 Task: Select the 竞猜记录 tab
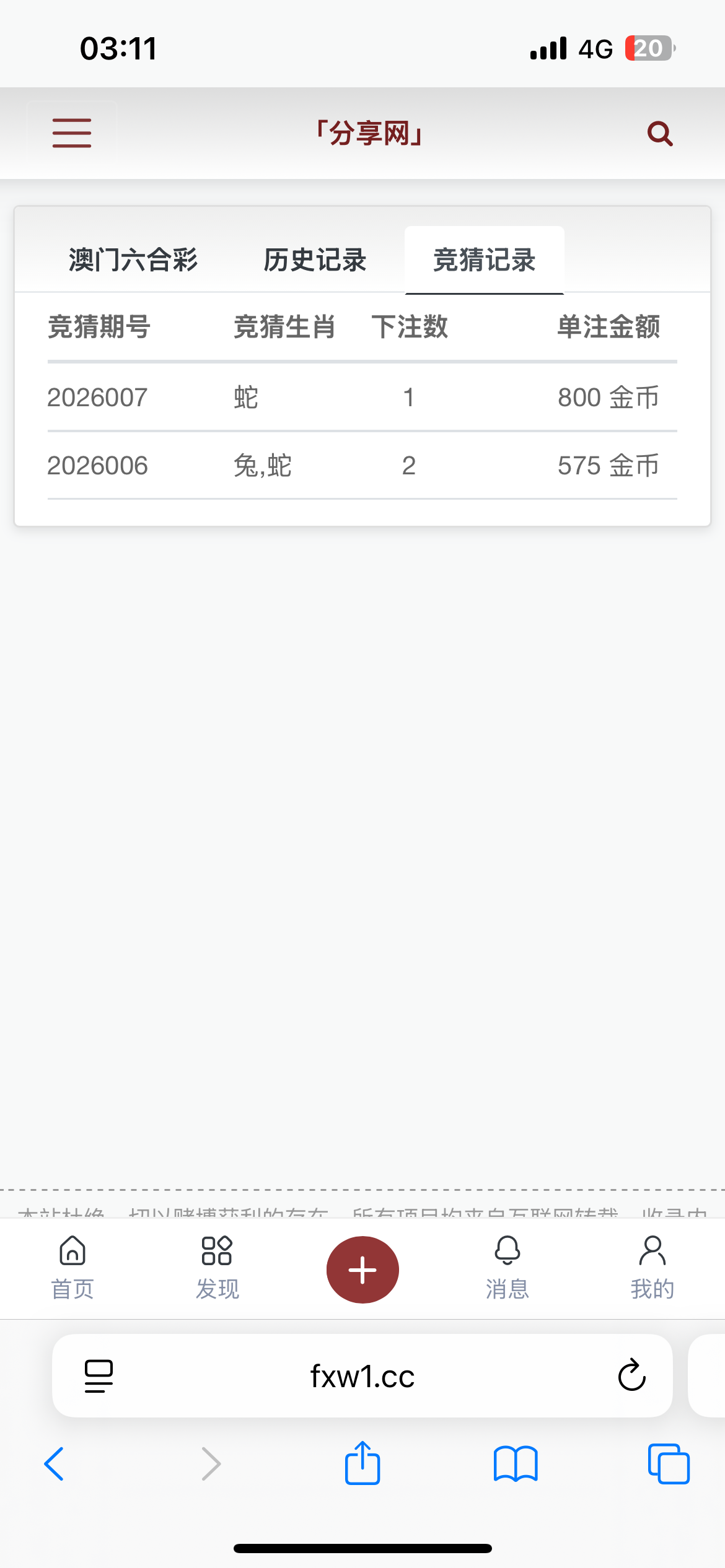(x=484, y=260)
